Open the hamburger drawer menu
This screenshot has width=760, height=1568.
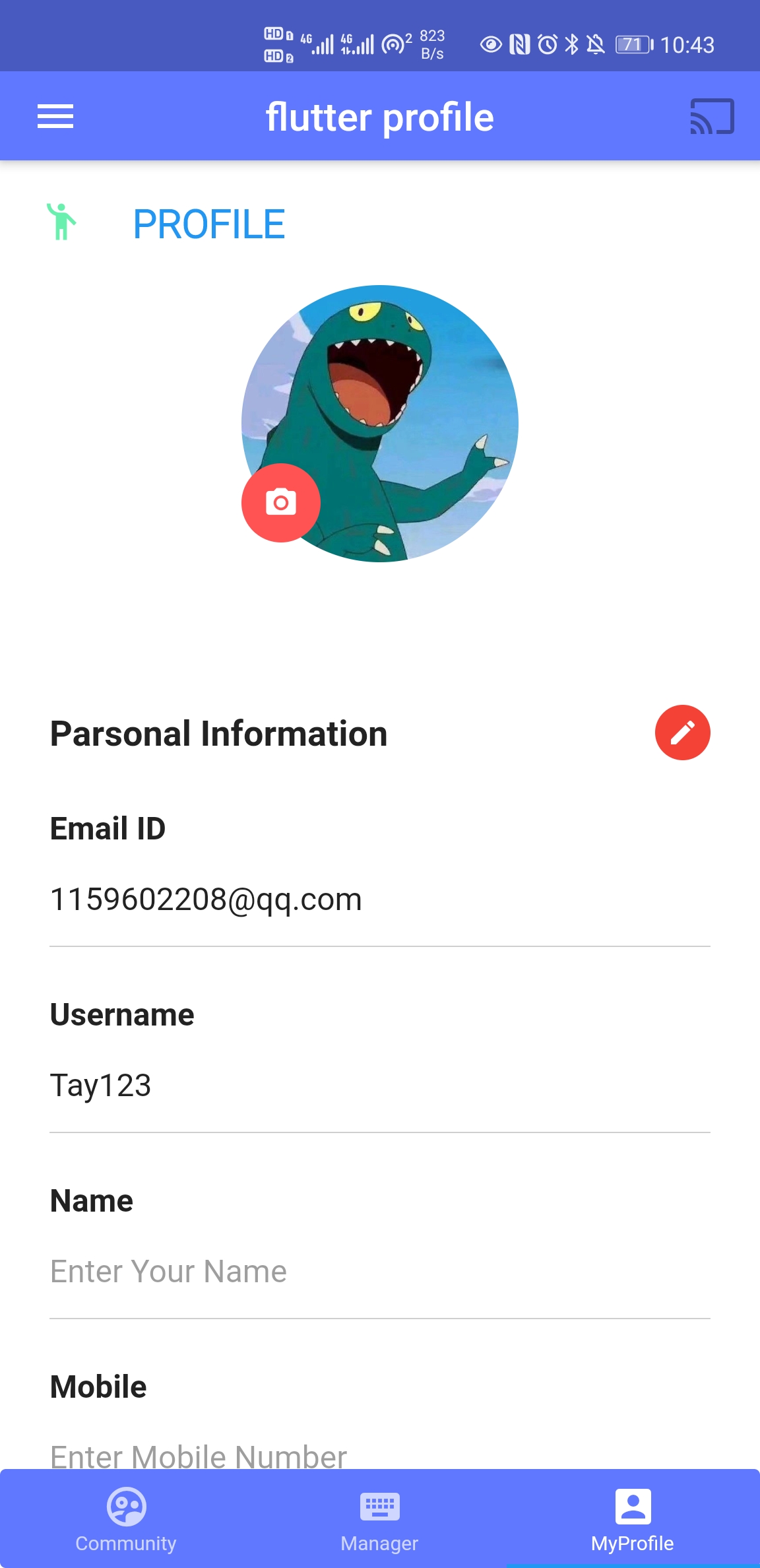(55, 117)
